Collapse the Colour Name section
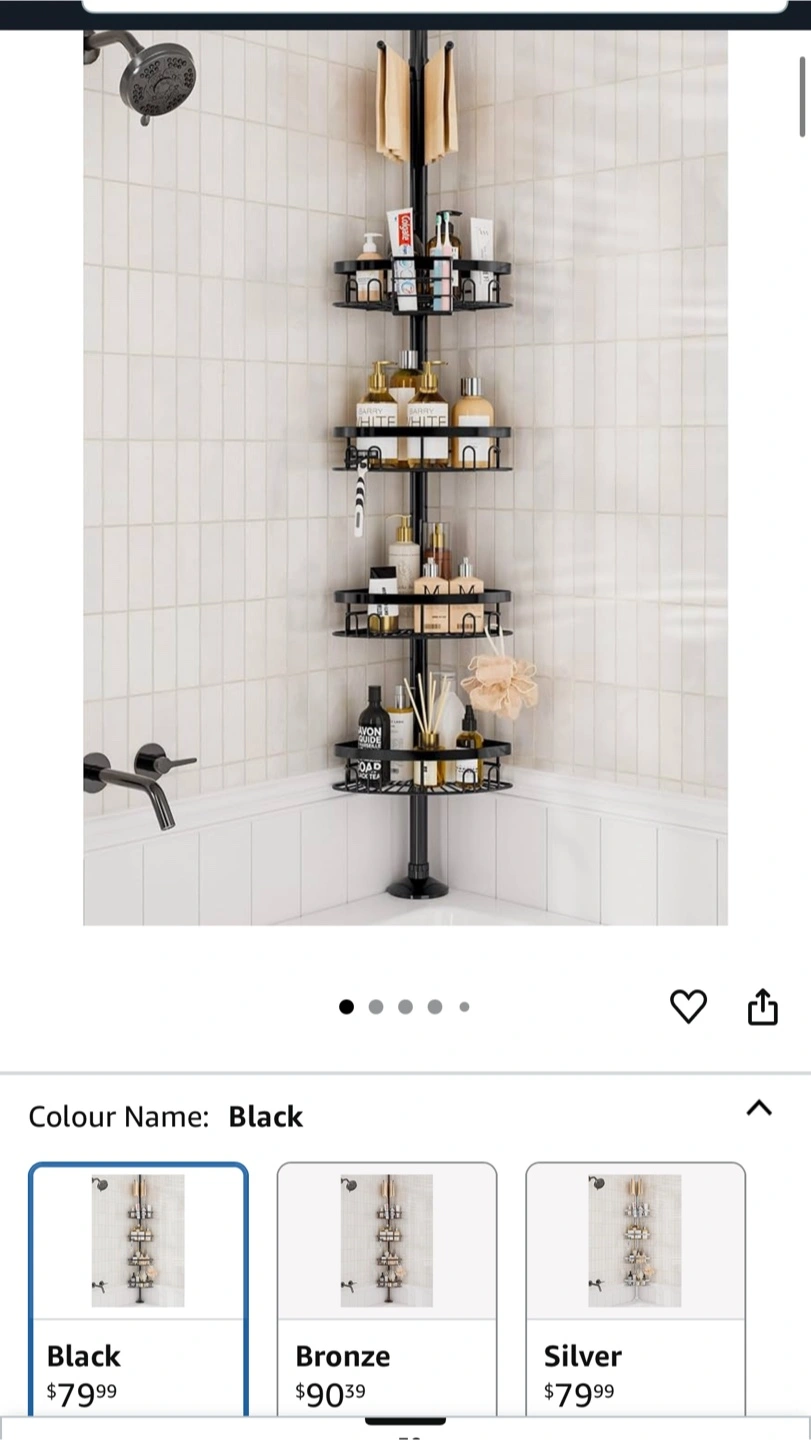 (x=759, y=1108)
